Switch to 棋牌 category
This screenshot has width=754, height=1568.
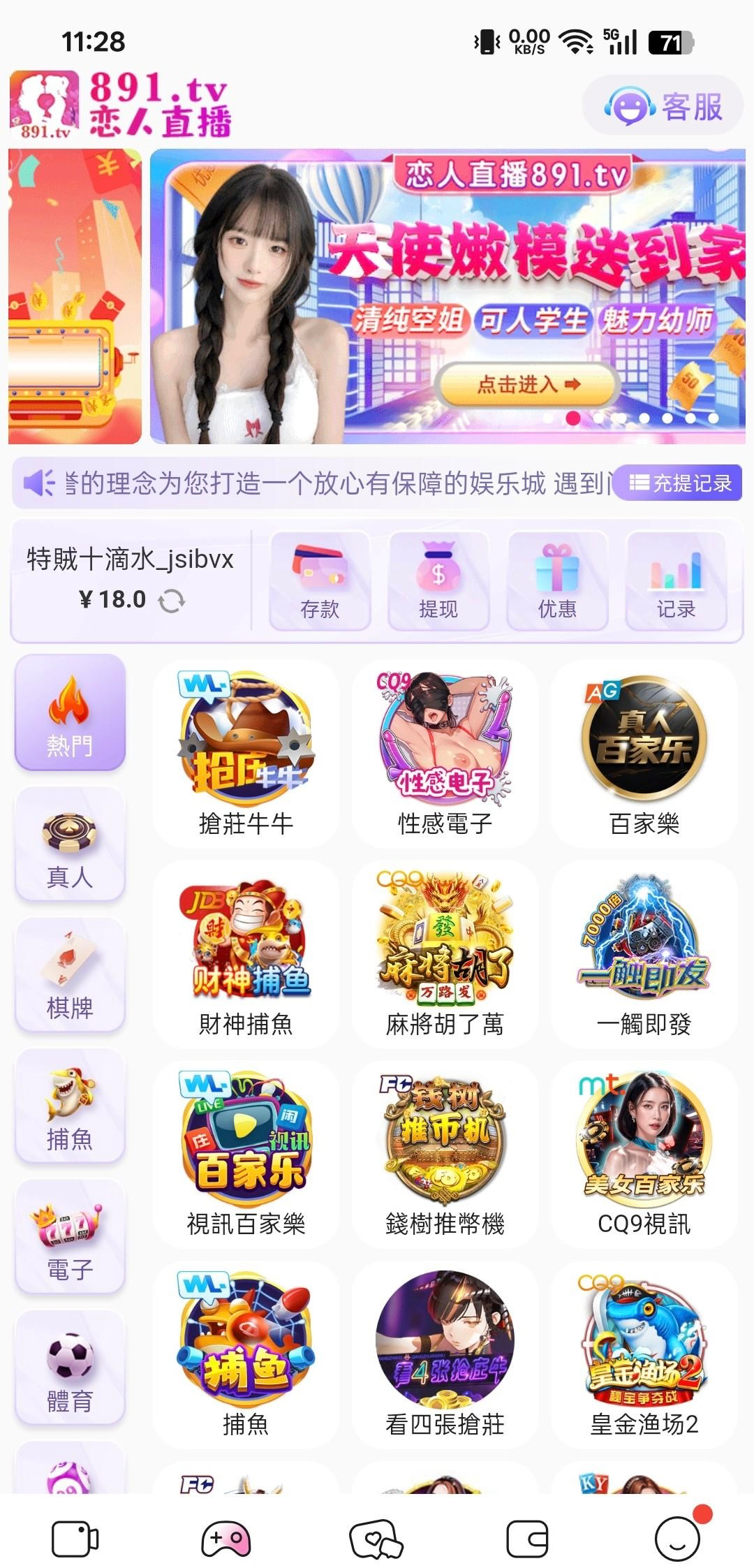(70, 975)
